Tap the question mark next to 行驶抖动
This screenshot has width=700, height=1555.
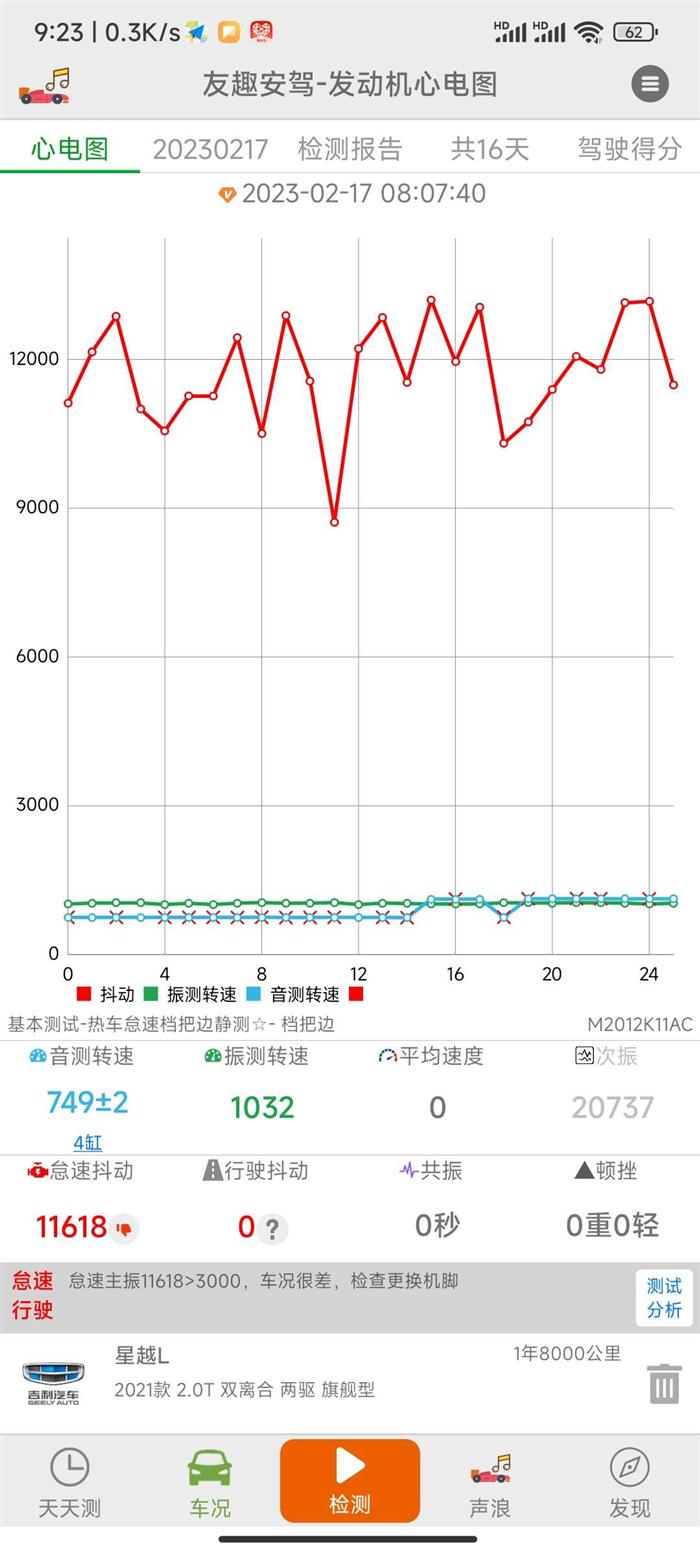point(272,1227)
